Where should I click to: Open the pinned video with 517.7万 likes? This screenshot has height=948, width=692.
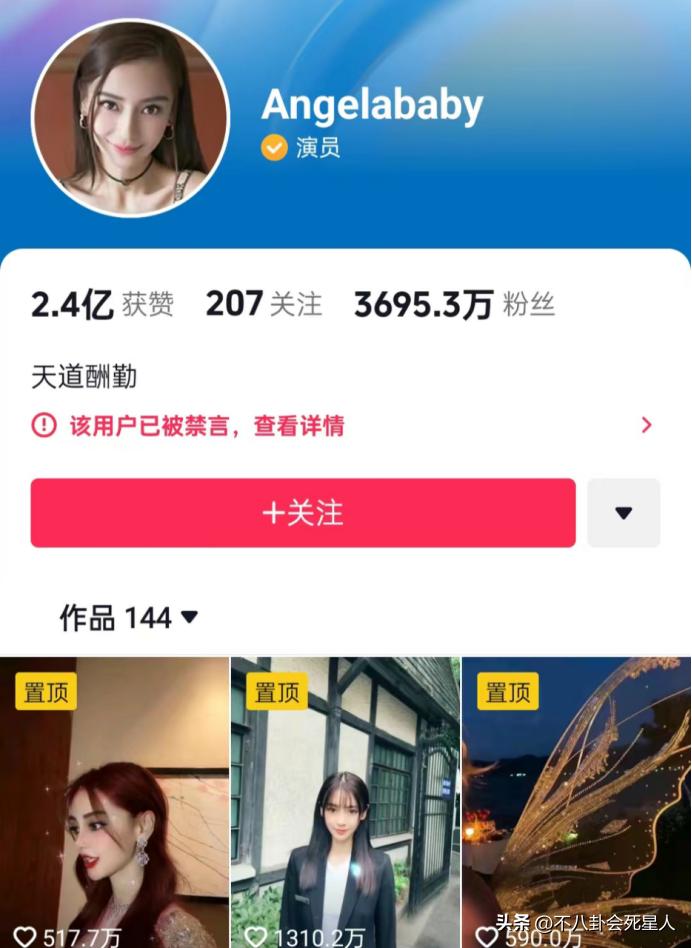[x=114, y=802]
